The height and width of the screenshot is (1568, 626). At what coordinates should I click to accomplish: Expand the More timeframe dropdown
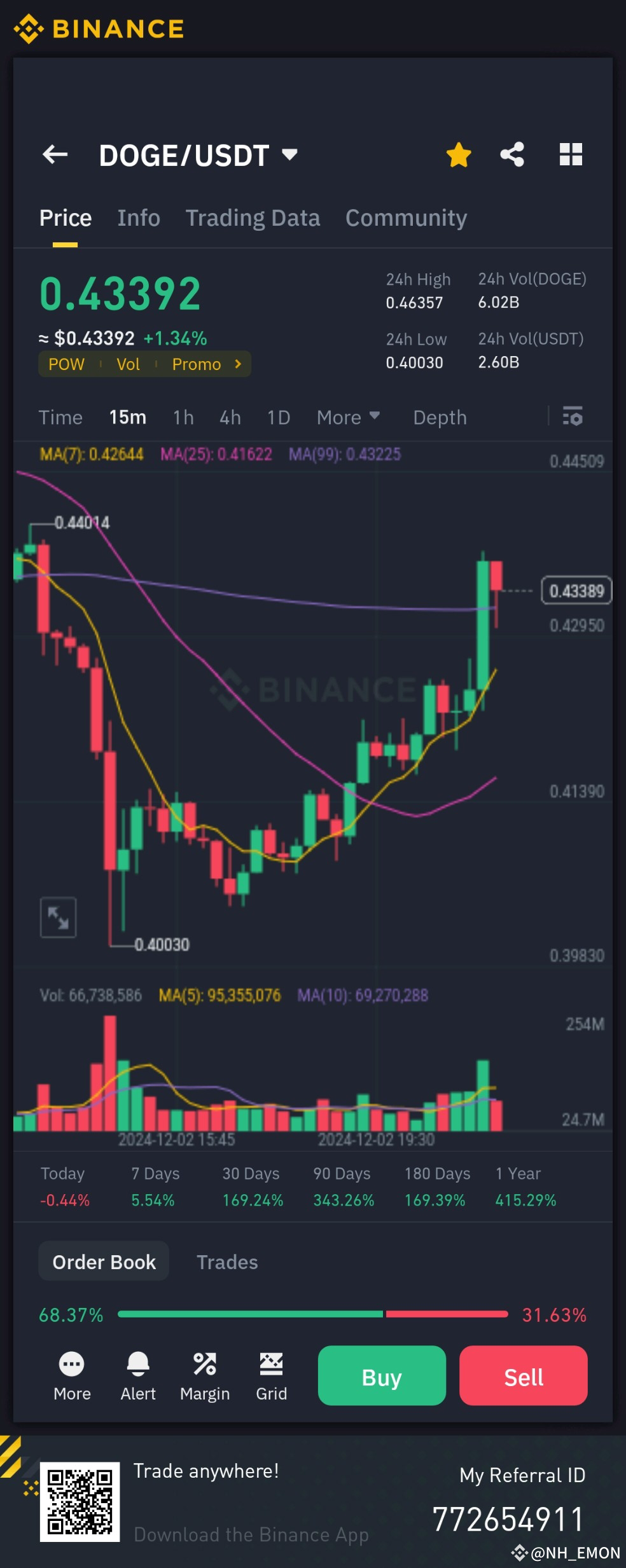click(x=347, y=417)
